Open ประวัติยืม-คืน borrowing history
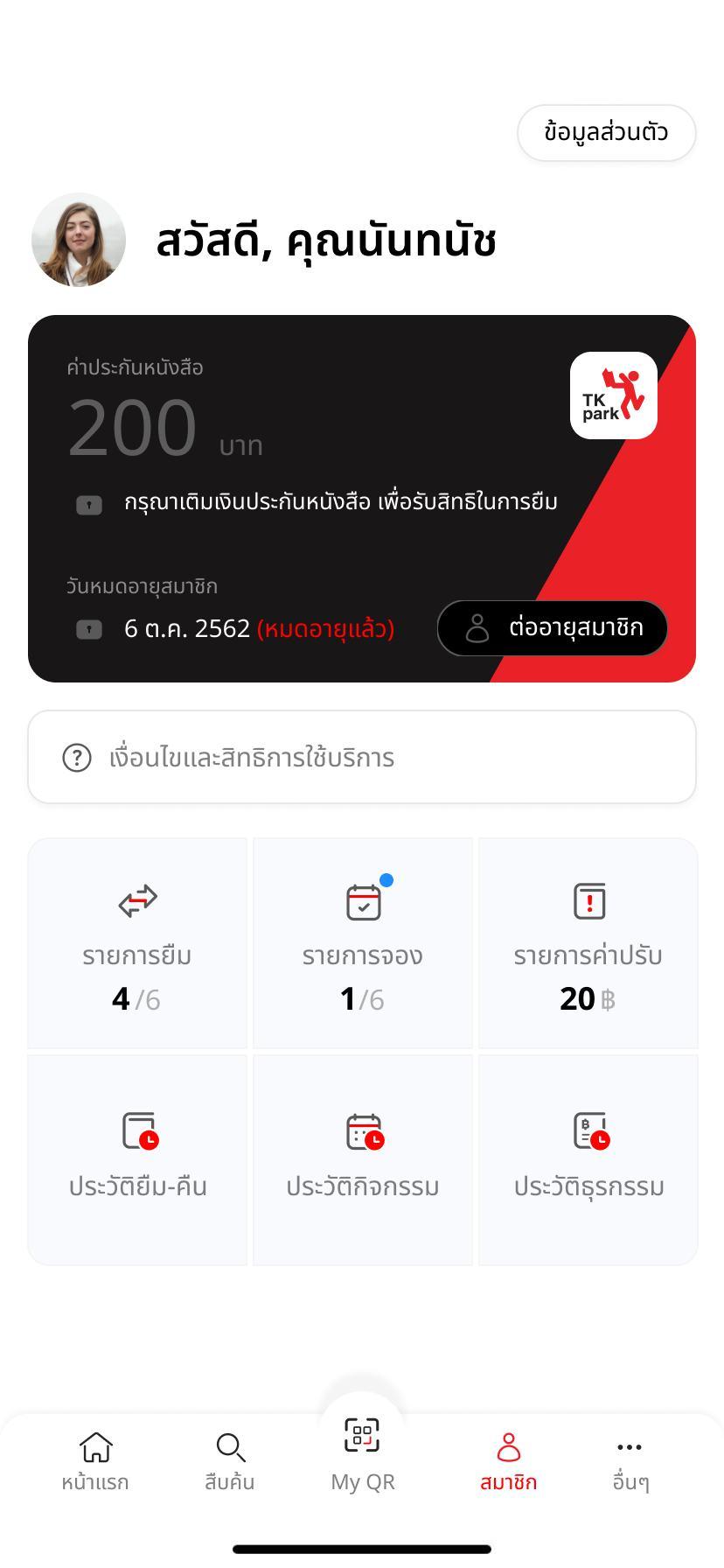 pyautogui.click(x=137, y=1159)
